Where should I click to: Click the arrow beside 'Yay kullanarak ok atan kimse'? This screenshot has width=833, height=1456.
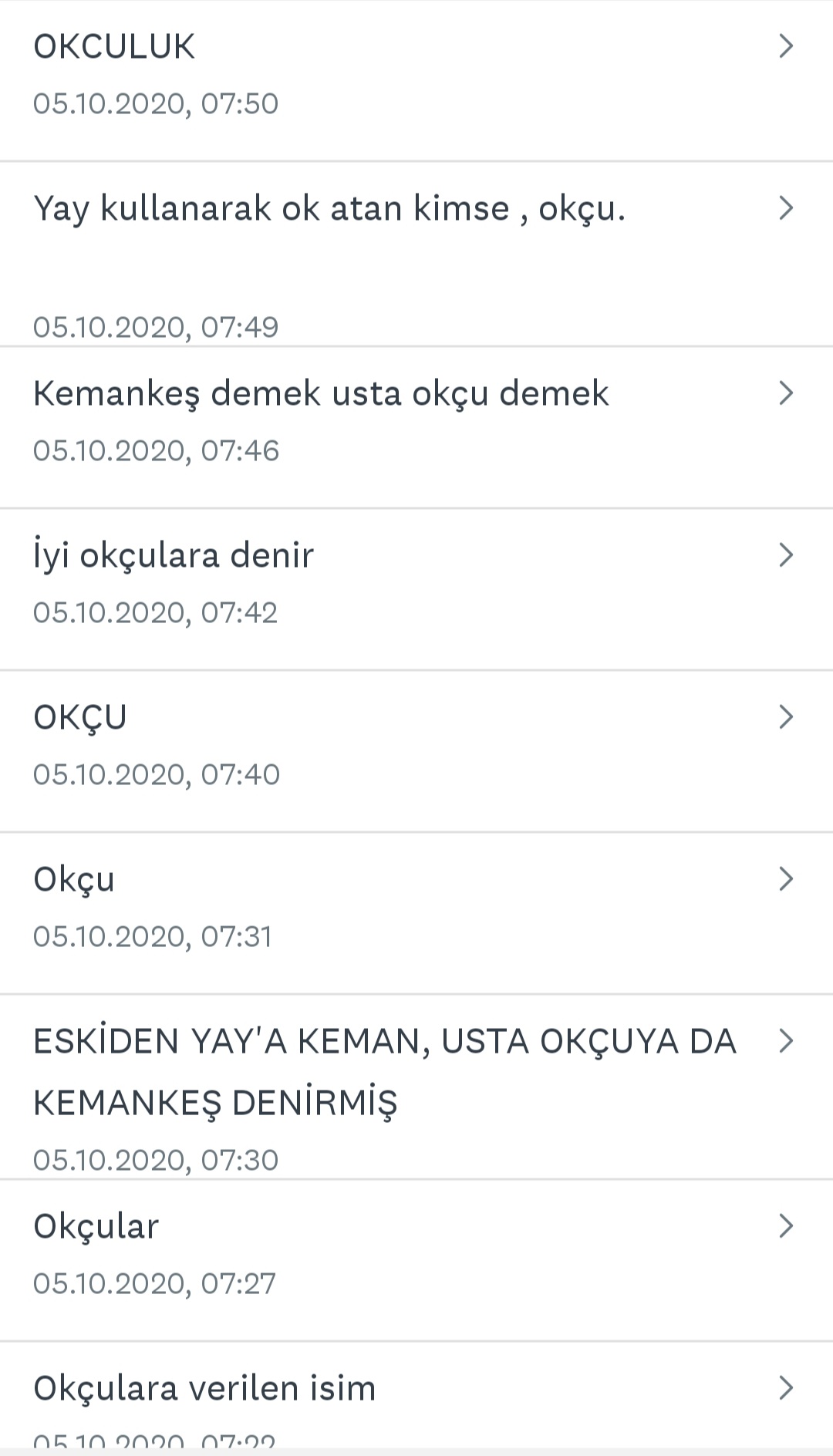click(786, 207)
